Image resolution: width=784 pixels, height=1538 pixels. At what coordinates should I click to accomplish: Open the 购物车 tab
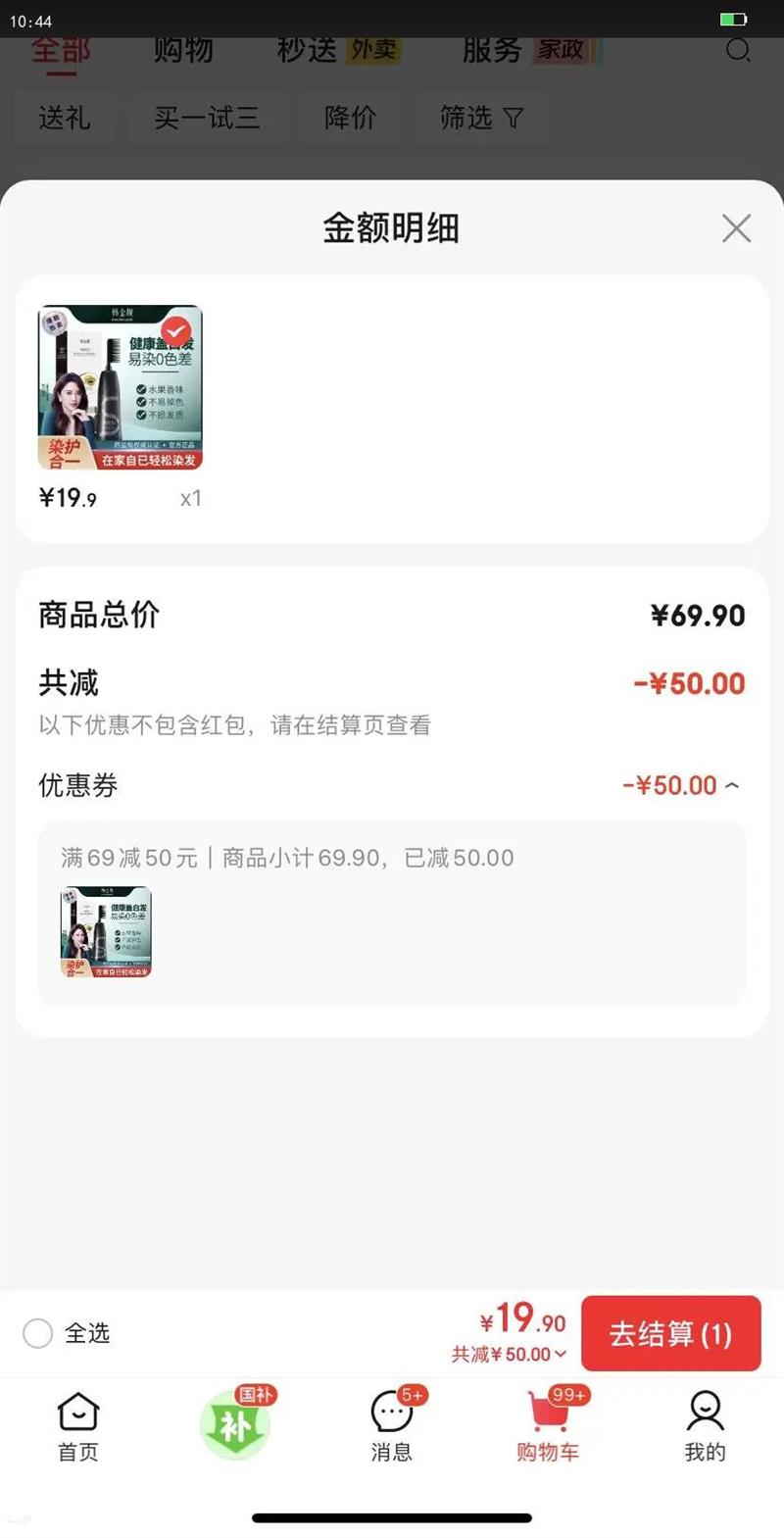549,1427
